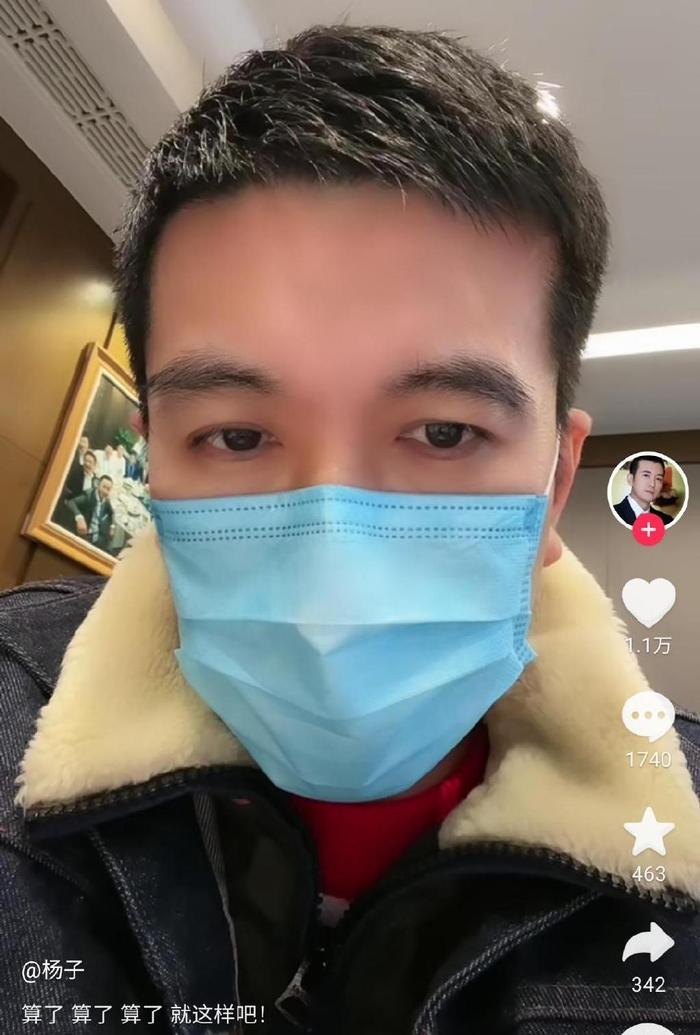
Task: Open the comments with 1740 replies
Action: 648,716
